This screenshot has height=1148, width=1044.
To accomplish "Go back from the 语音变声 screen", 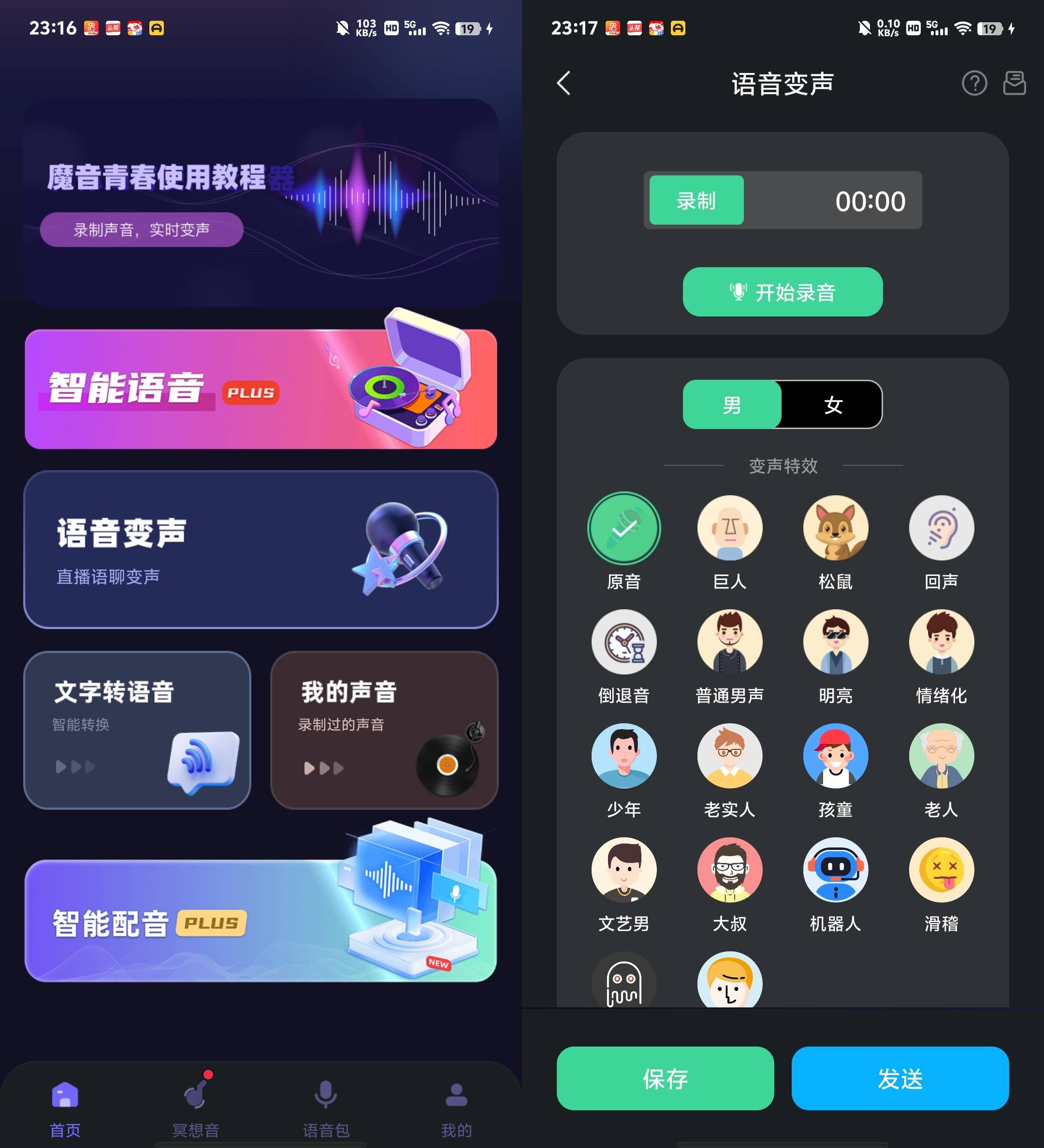I will [x=563, y=83].
